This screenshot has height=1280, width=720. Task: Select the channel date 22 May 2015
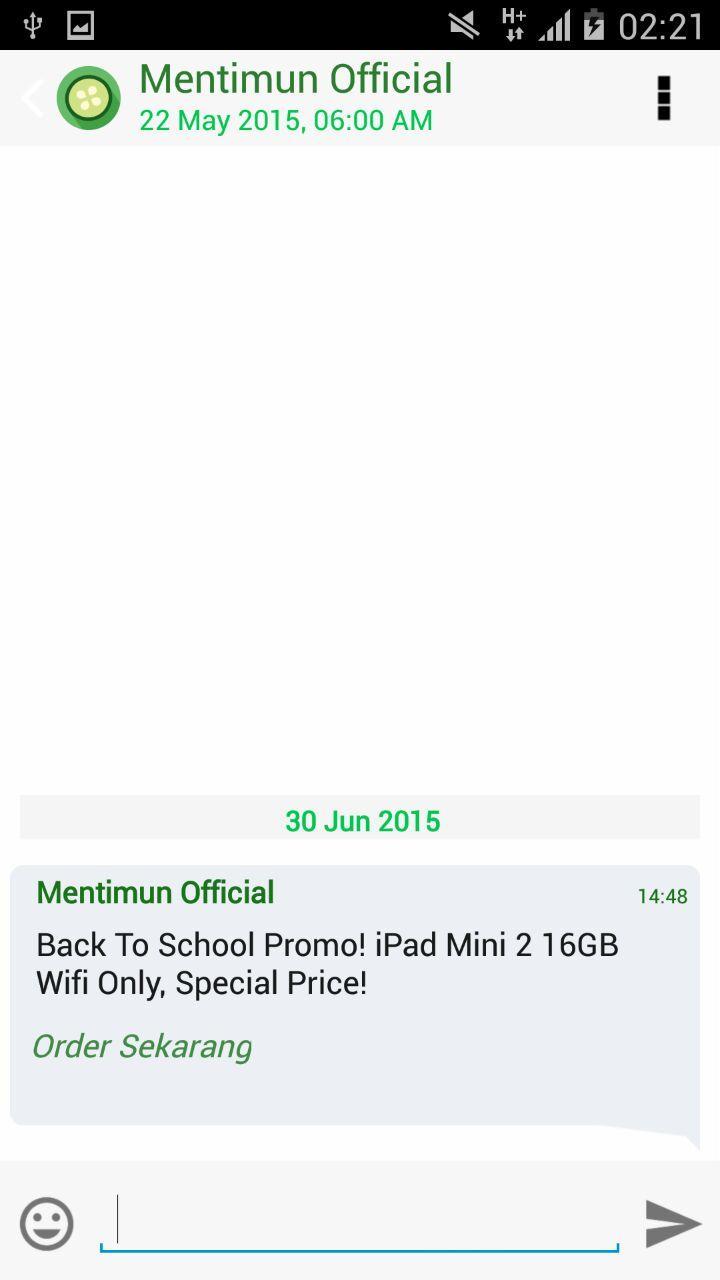286,120
